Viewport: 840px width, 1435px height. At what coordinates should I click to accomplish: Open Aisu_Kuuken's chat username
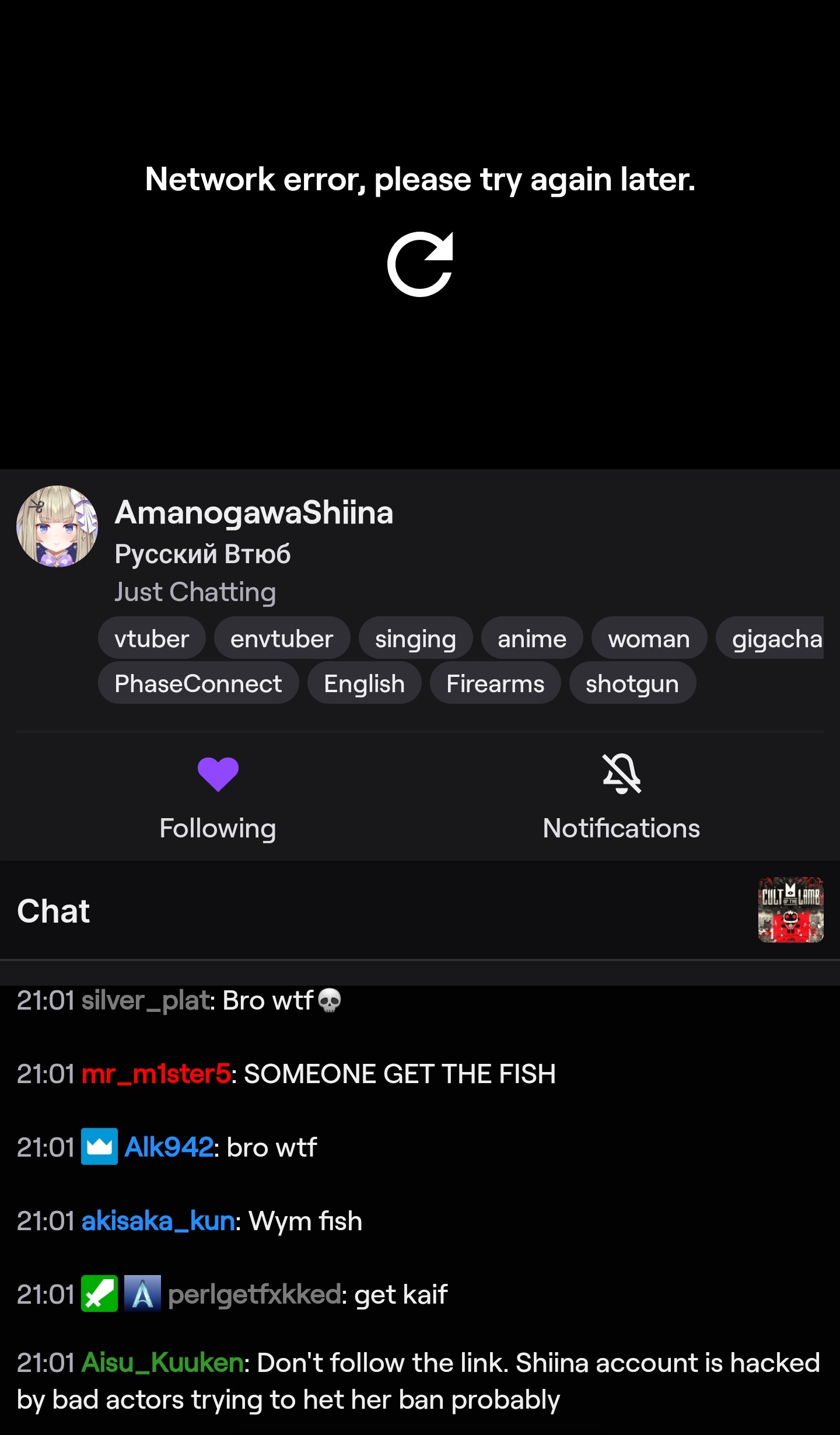coord(162,1363)
